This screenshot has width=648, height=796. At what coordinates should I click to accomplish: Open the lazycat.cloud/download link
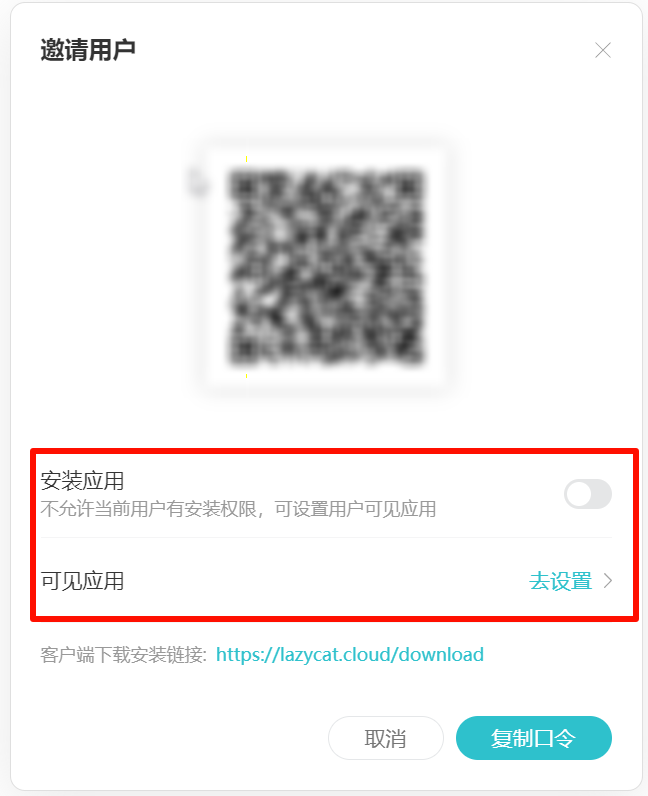coord(350,655)
